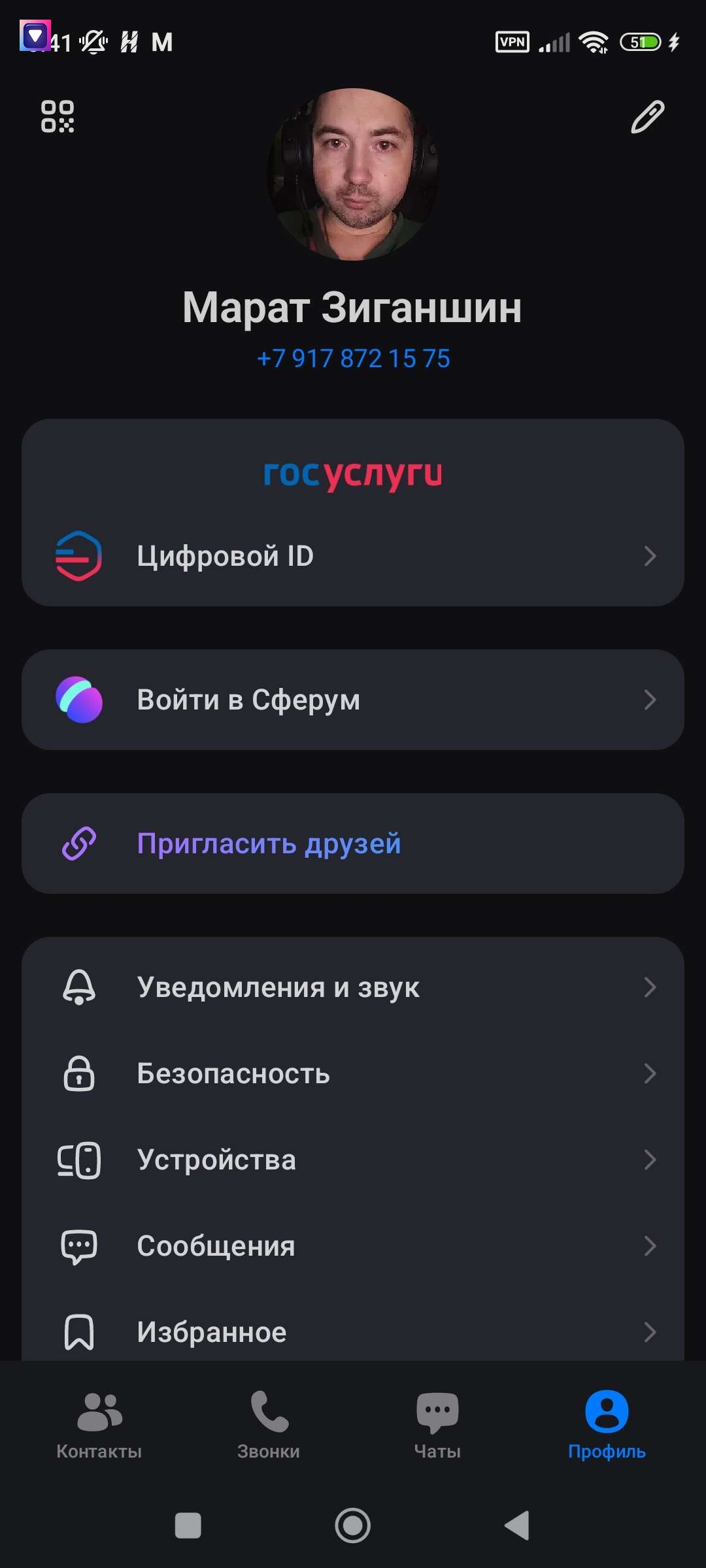Image resolution: width=706 pixels, height=1568 pixels.
Task: Open Безопасность via the lock icon
Action: 80,1073
